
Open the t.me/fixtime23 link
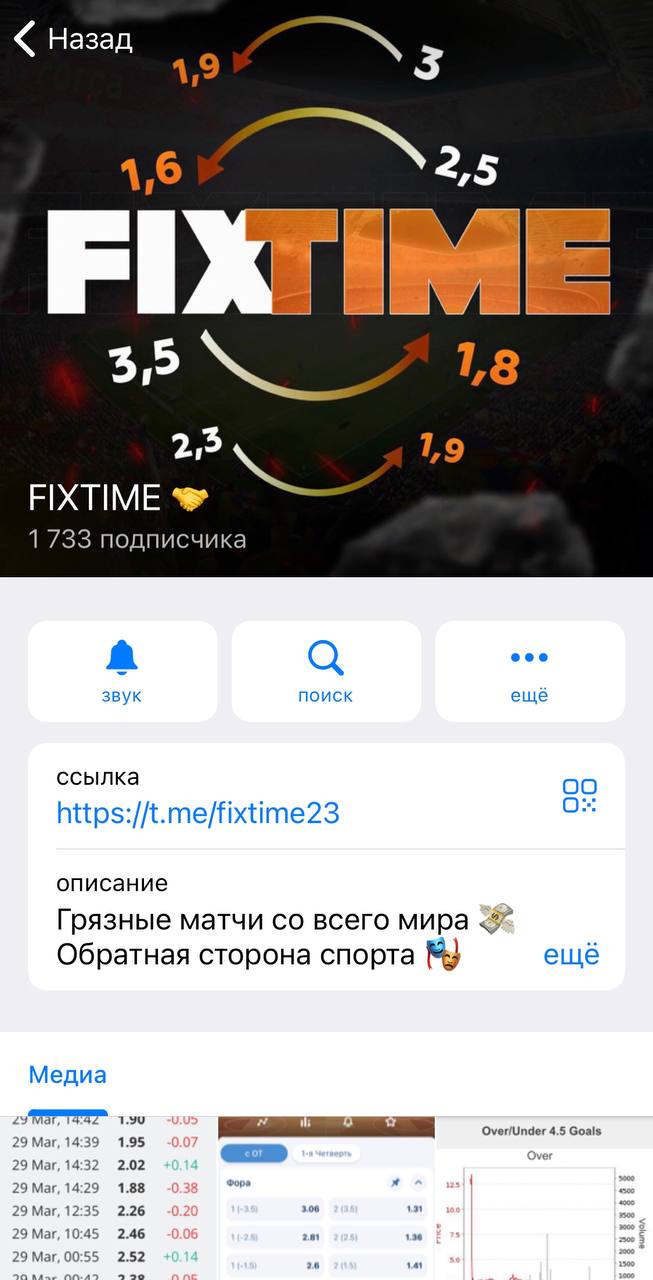198,813
